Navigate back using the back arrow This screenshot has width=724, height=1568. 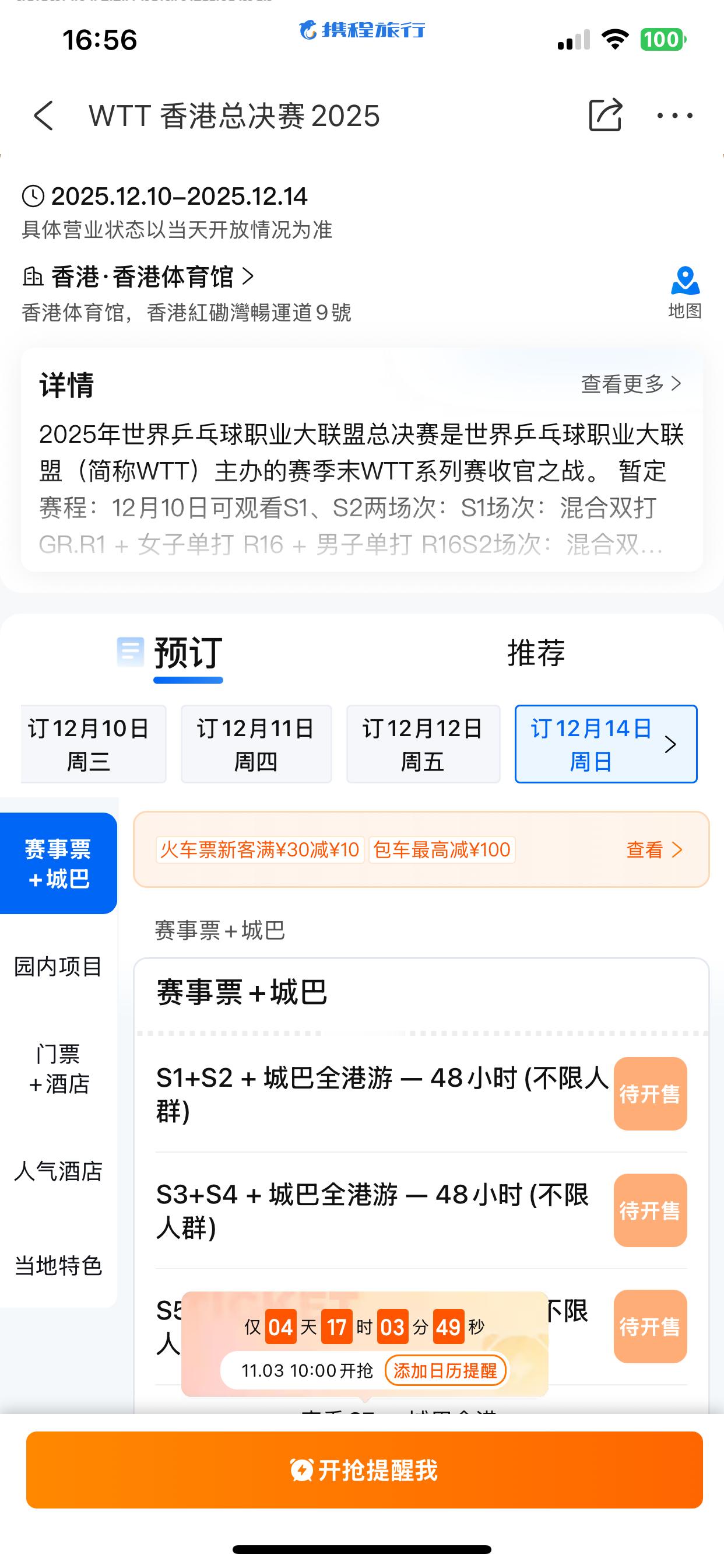pos(43,116)
